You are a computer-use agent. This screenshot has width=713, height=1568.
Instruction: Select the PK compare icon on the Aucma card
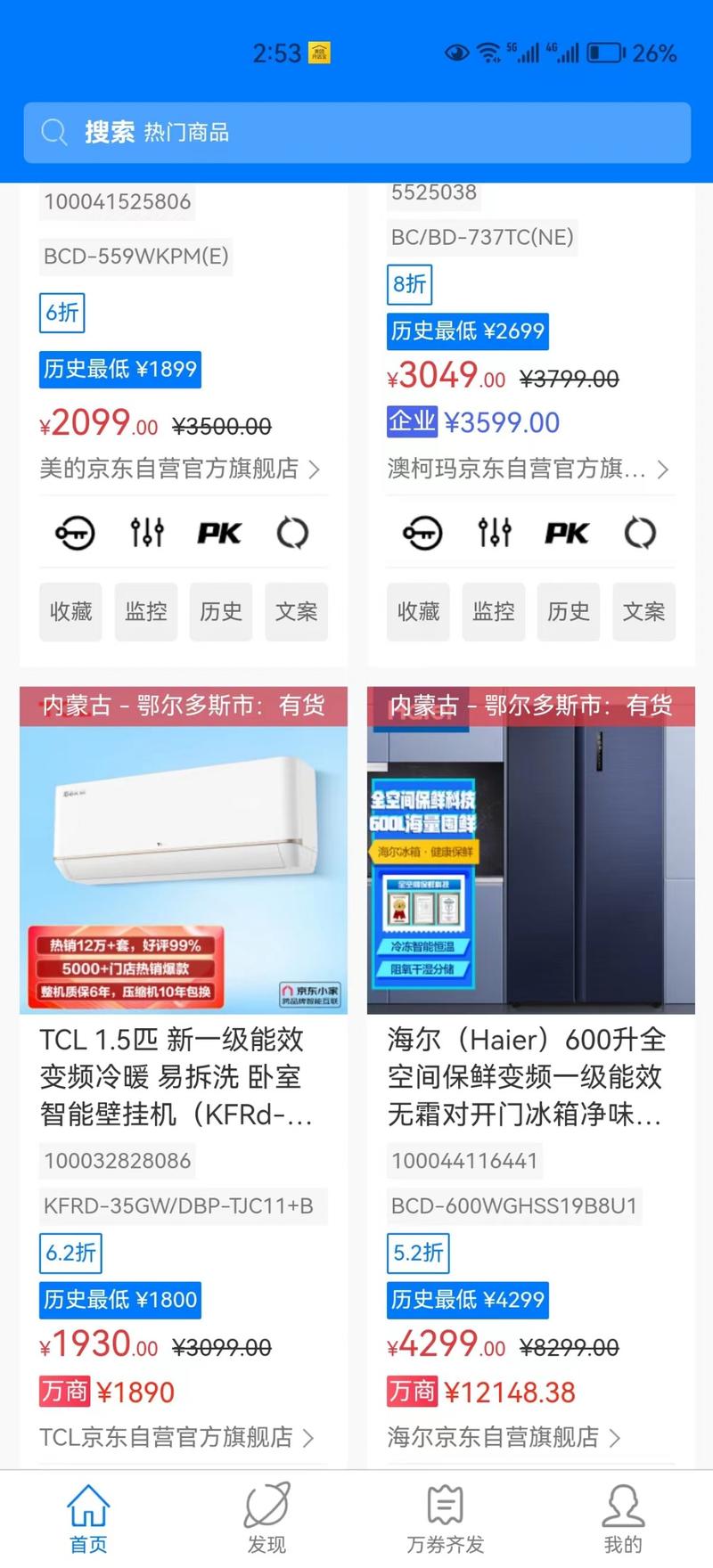tap(567, 532)
